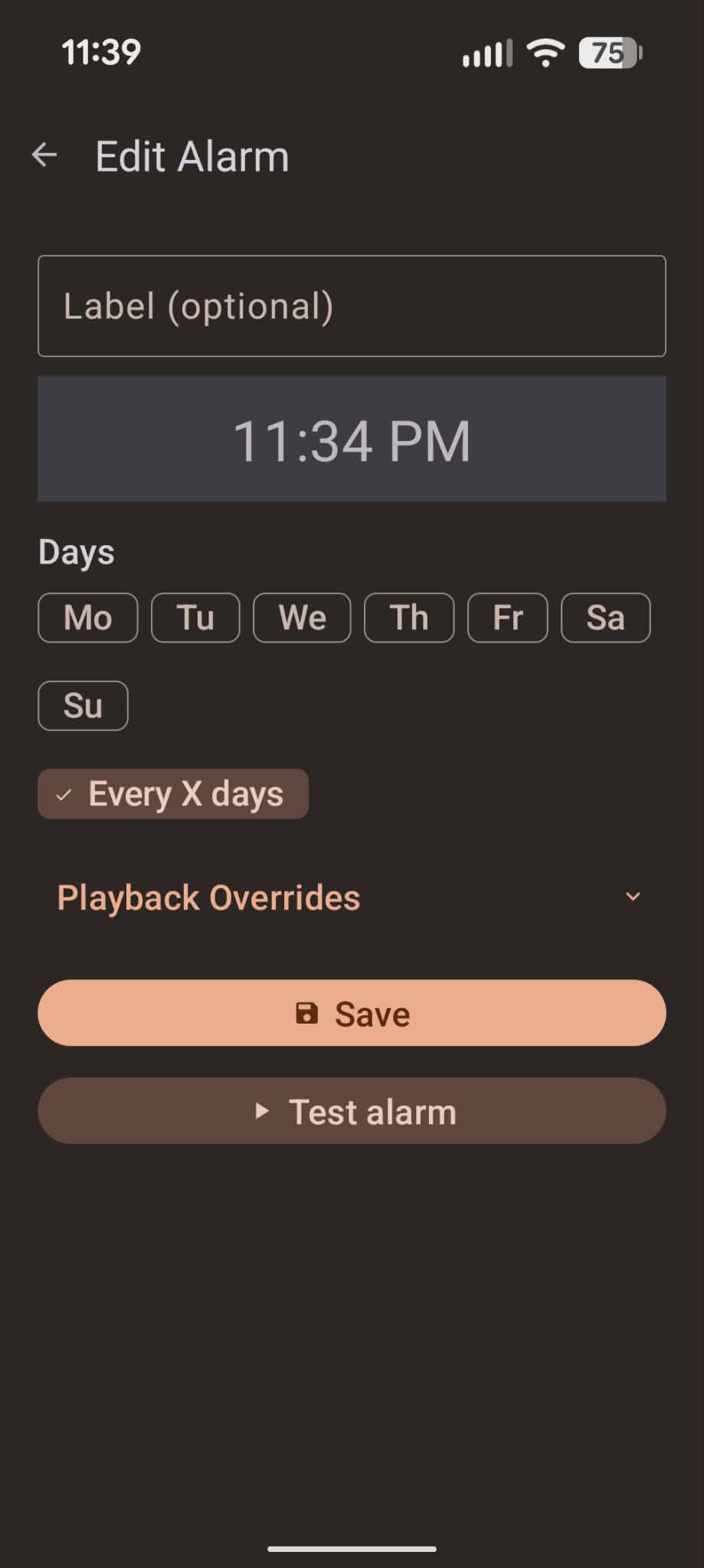This screenshot has width=704, height=1568.
Task: Enable the Fr day button
Action: [507, 617]
